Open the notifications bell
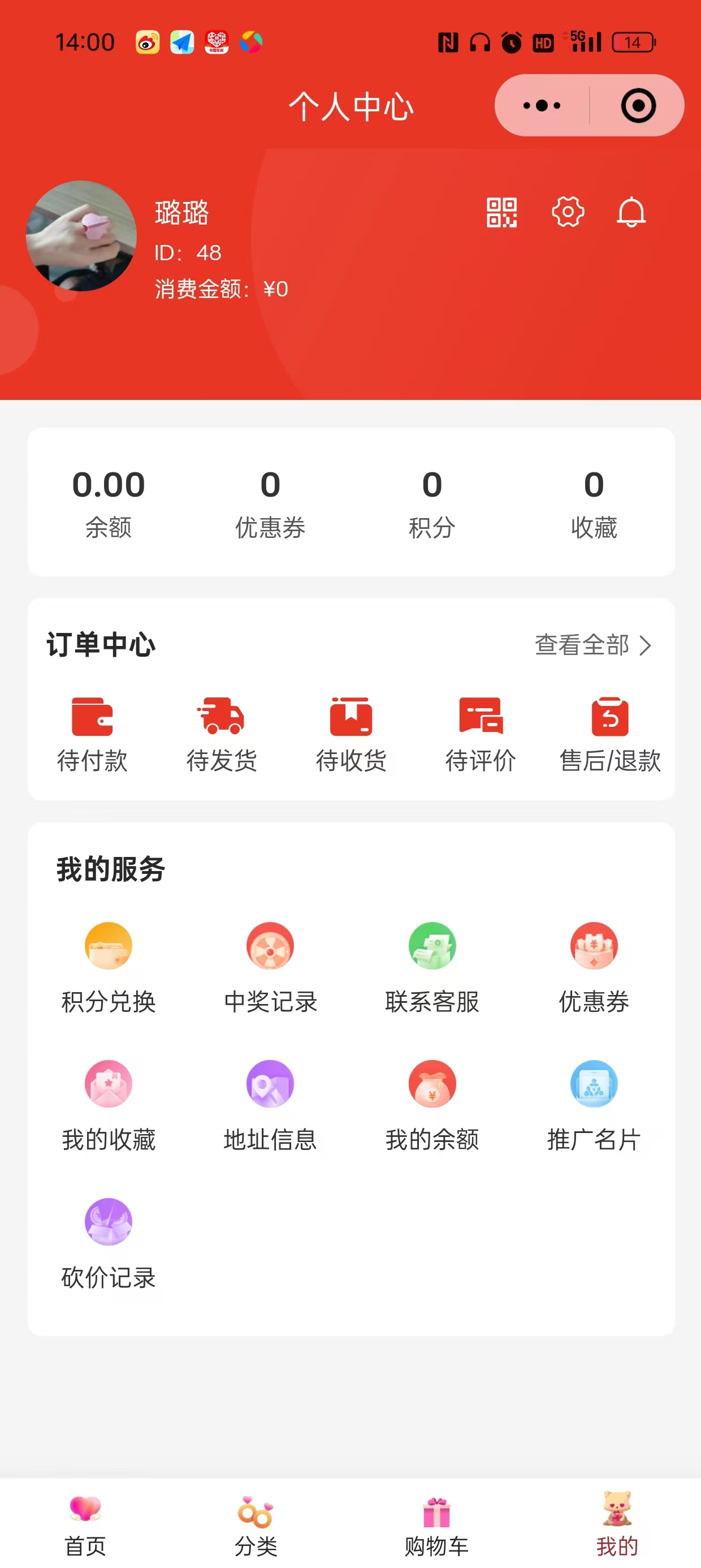 pos(631,213)
